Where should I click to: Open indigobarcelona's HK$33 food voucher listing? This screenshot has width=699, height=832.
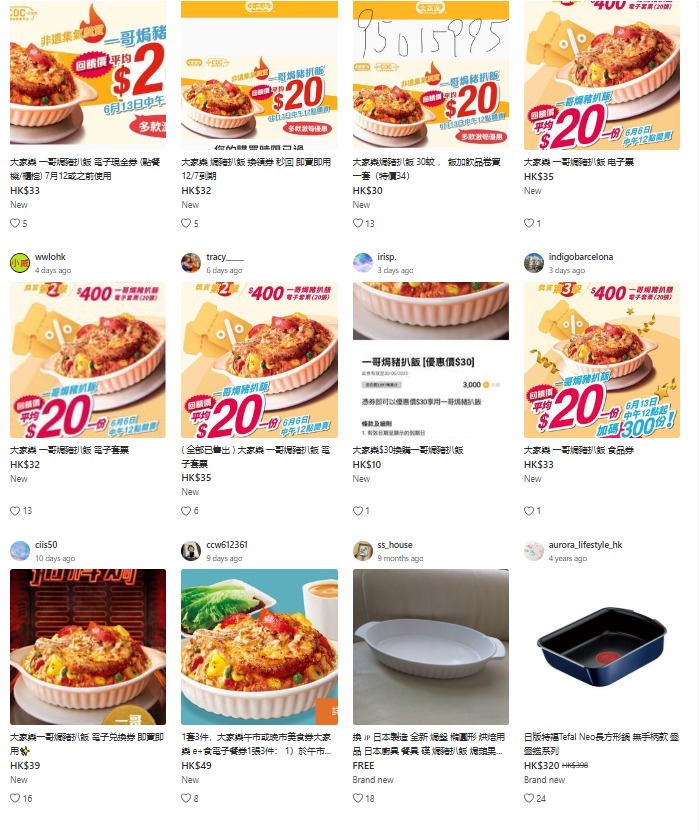pyautogui.click(x=602, y=360)
